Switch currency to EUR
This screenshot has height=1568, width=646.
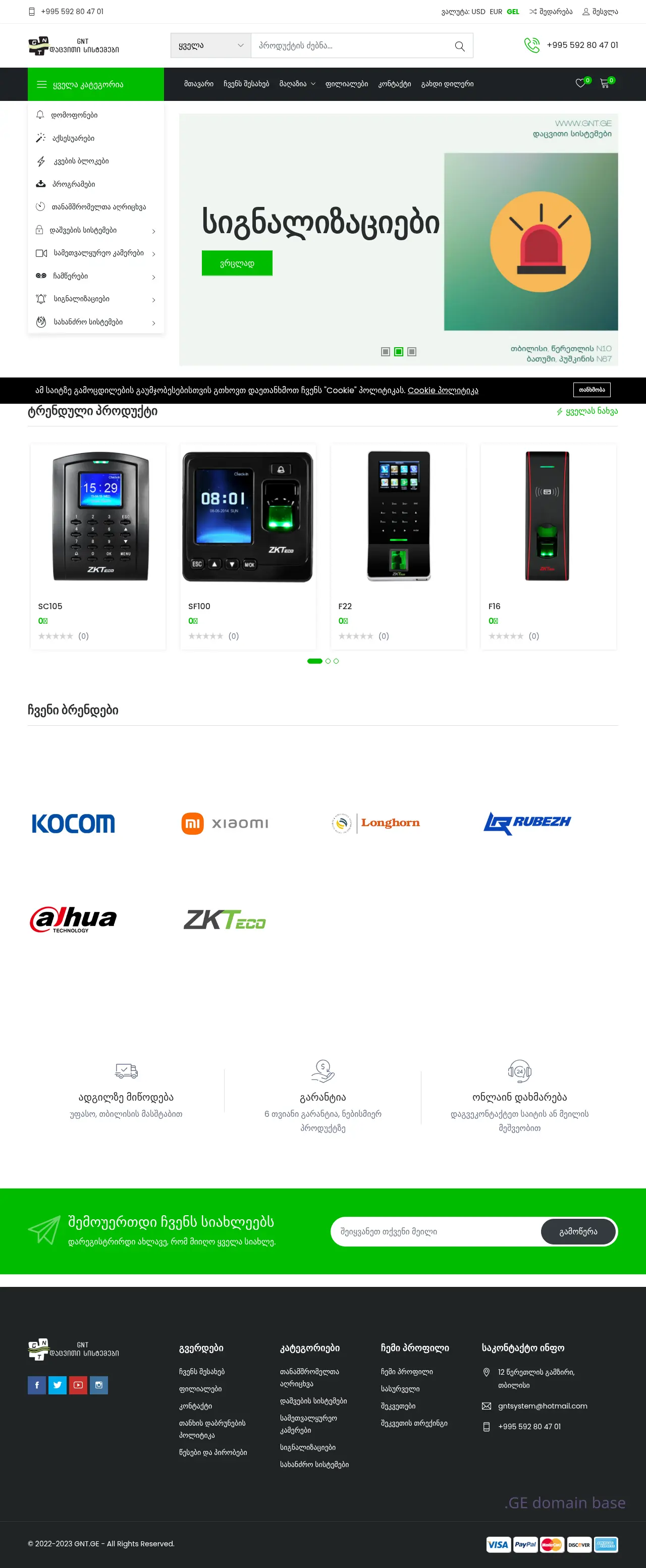tap(496, 12)
